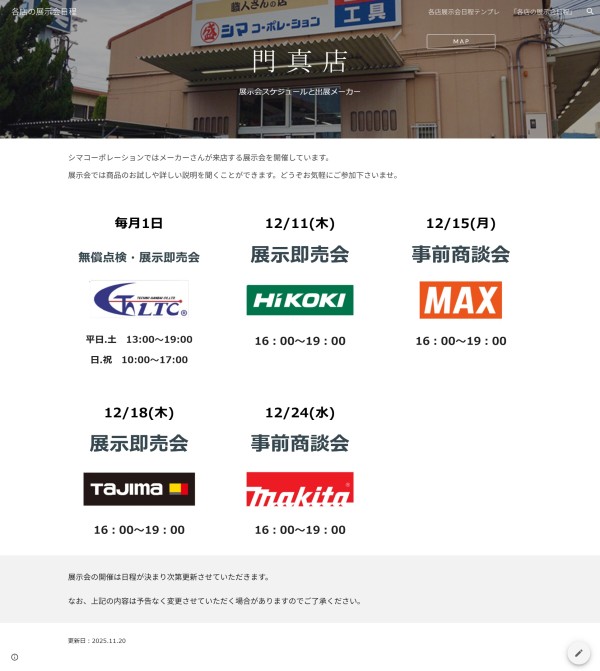Go to 各店の展示会日程 site title
The width and height of the screenshot is (600, 671).
coord(44,11)
